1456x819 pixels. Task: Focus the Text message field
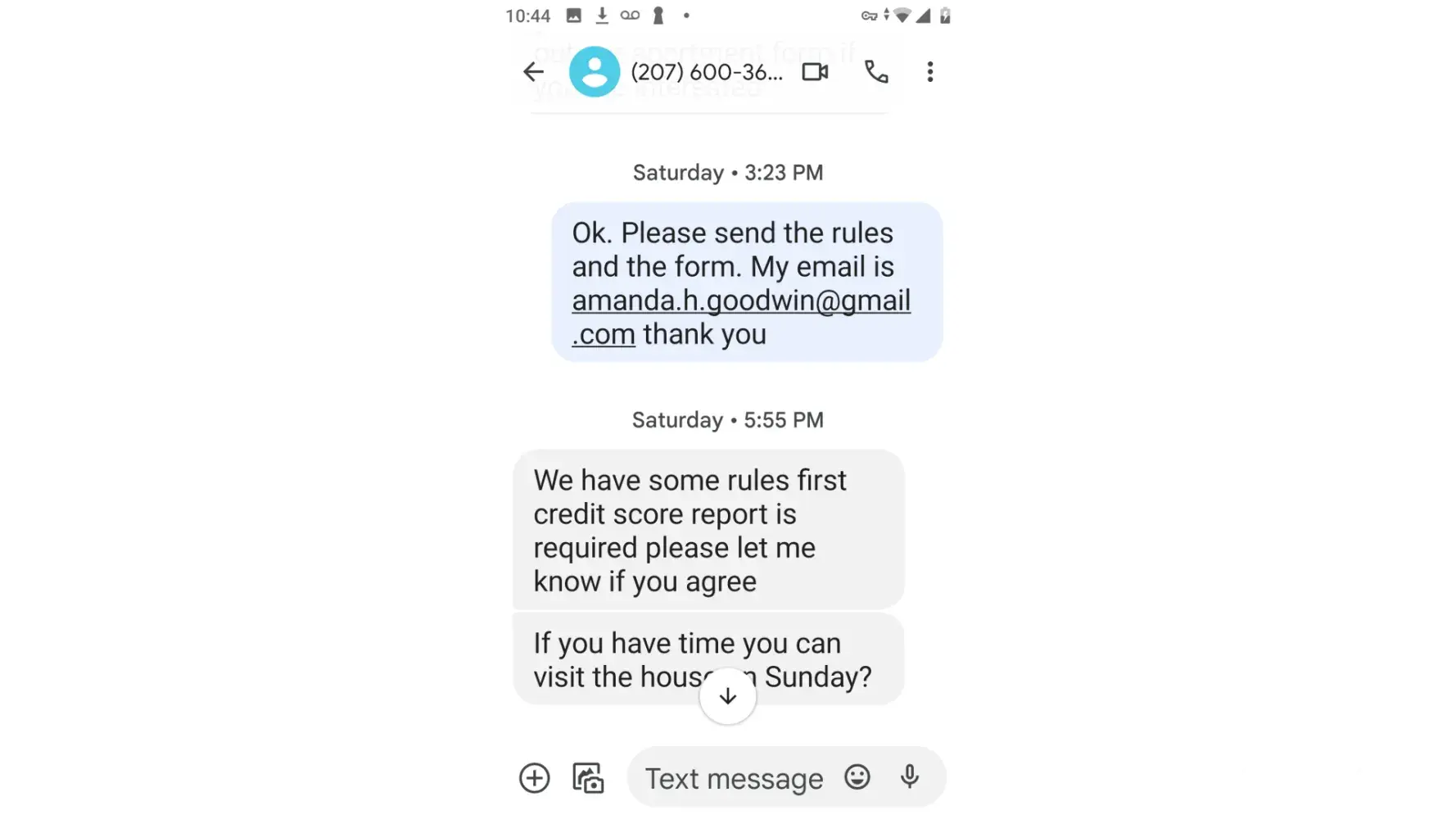point(734,778)
